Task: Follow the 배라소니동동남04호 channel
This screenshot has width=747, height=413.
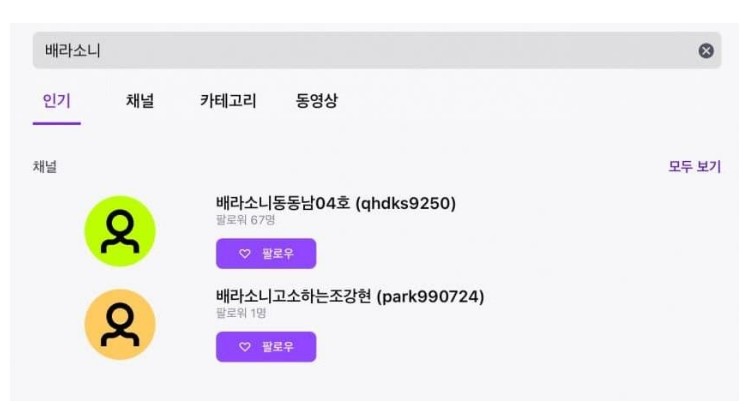Action: point(266,254)
